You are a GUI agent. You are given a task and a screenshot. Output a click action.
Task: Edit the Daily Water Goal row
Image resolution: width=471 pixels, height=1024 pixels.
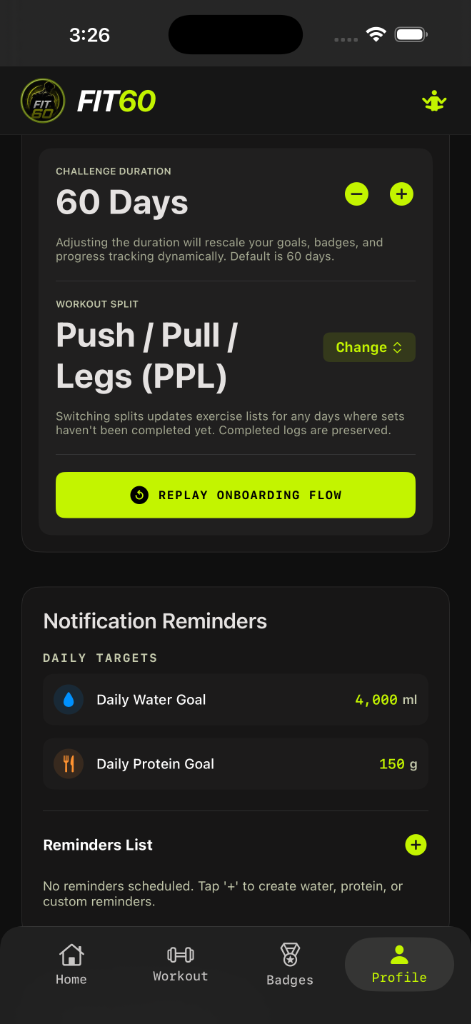(x=235, y=700)
